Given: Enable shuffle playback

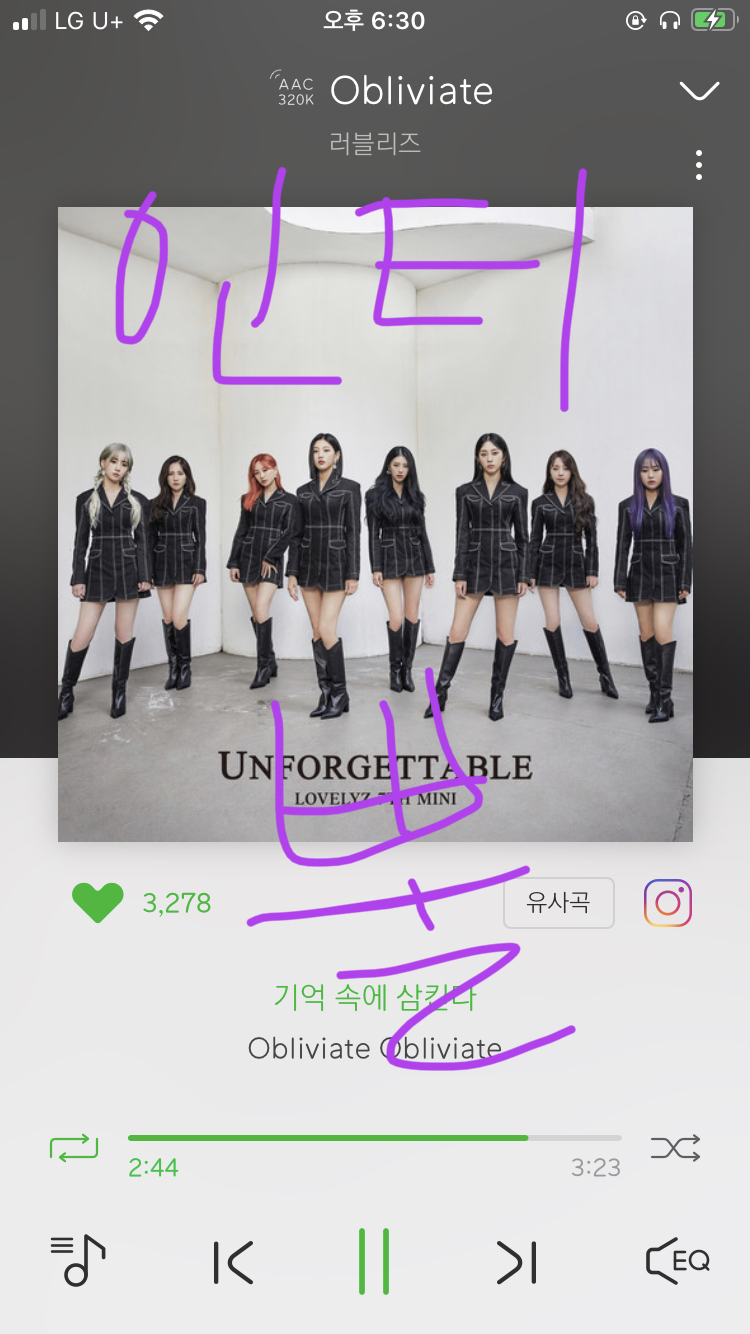Looking at the screenshot, I should pyautogui.click(x=675, y=1147).
